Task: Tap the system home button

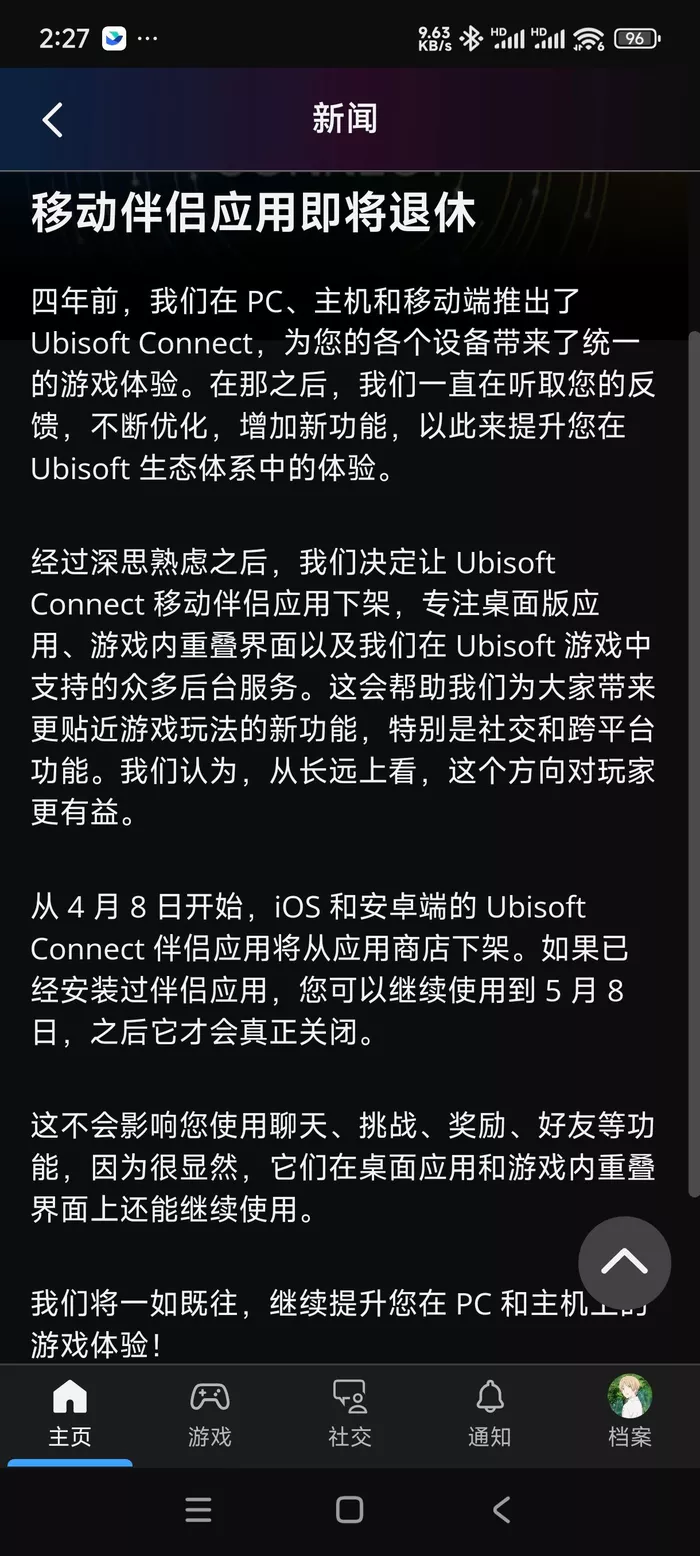Action: coord(350,1509)
